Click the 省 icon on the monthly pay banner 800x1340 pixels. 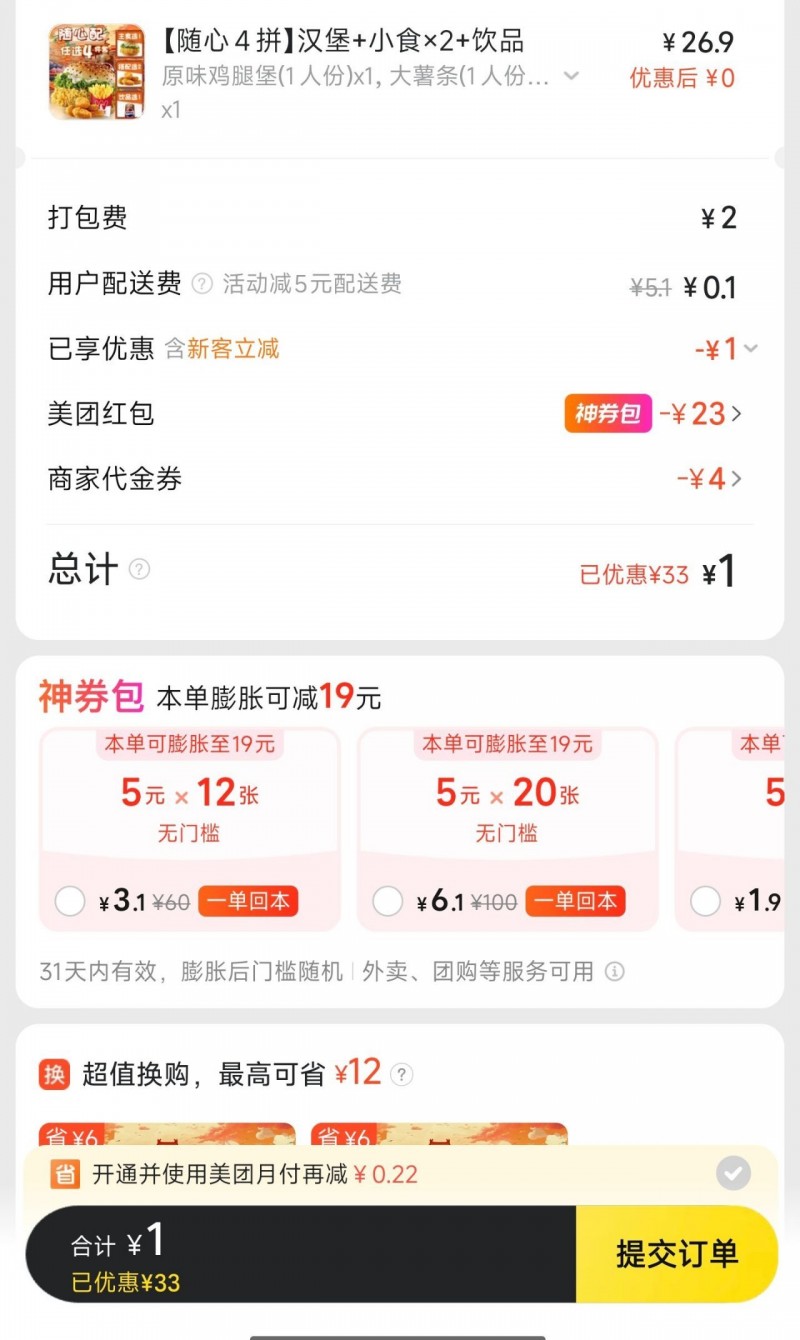tap(67, 1174)
